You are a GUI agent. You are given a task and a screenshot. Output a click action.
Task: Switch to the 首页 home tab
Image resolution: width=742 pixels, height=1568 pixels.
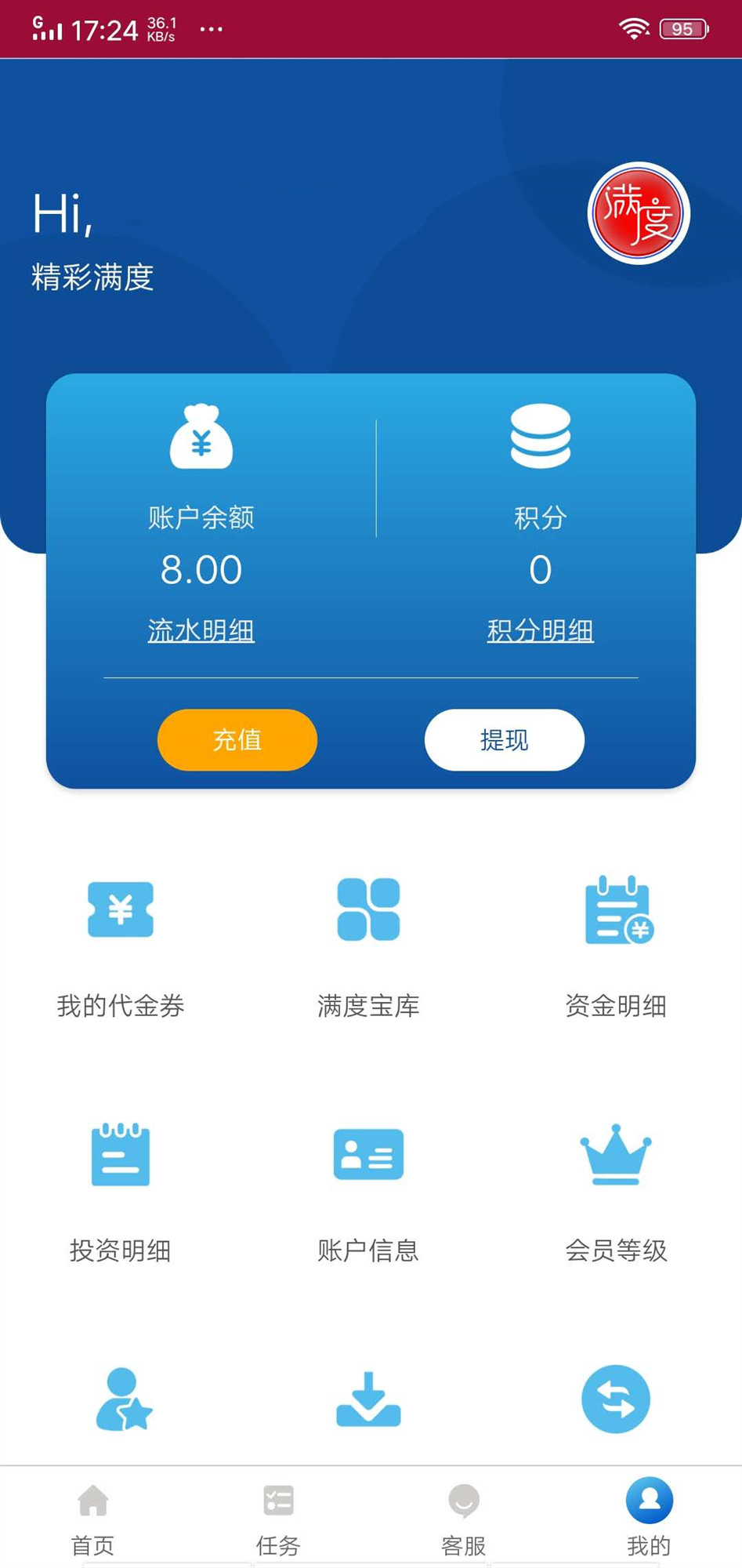click(x=93, y=1519)
